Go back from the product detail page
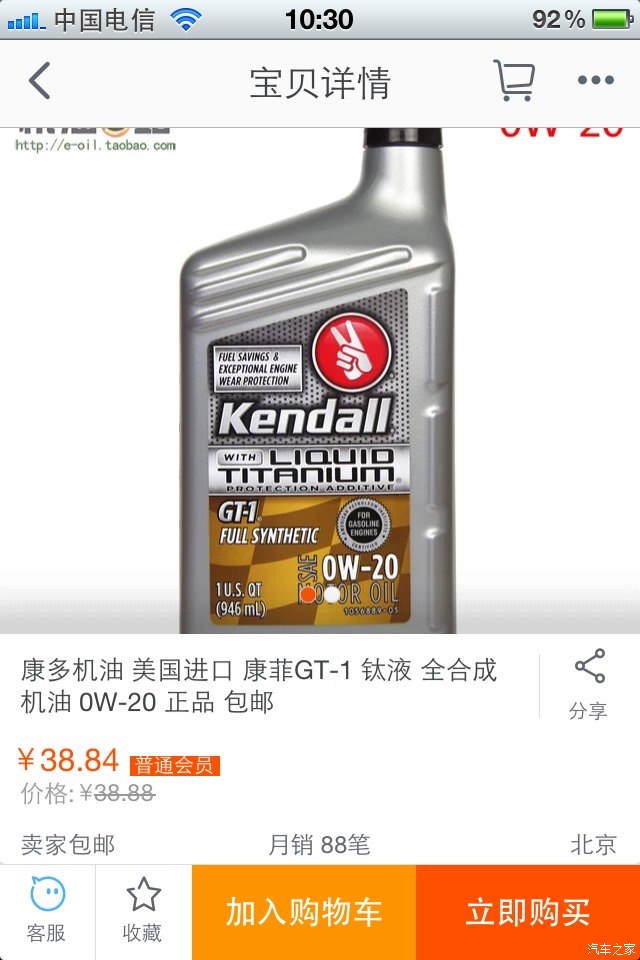This screenshot has width=640, height=960. [x=40, y=81]
